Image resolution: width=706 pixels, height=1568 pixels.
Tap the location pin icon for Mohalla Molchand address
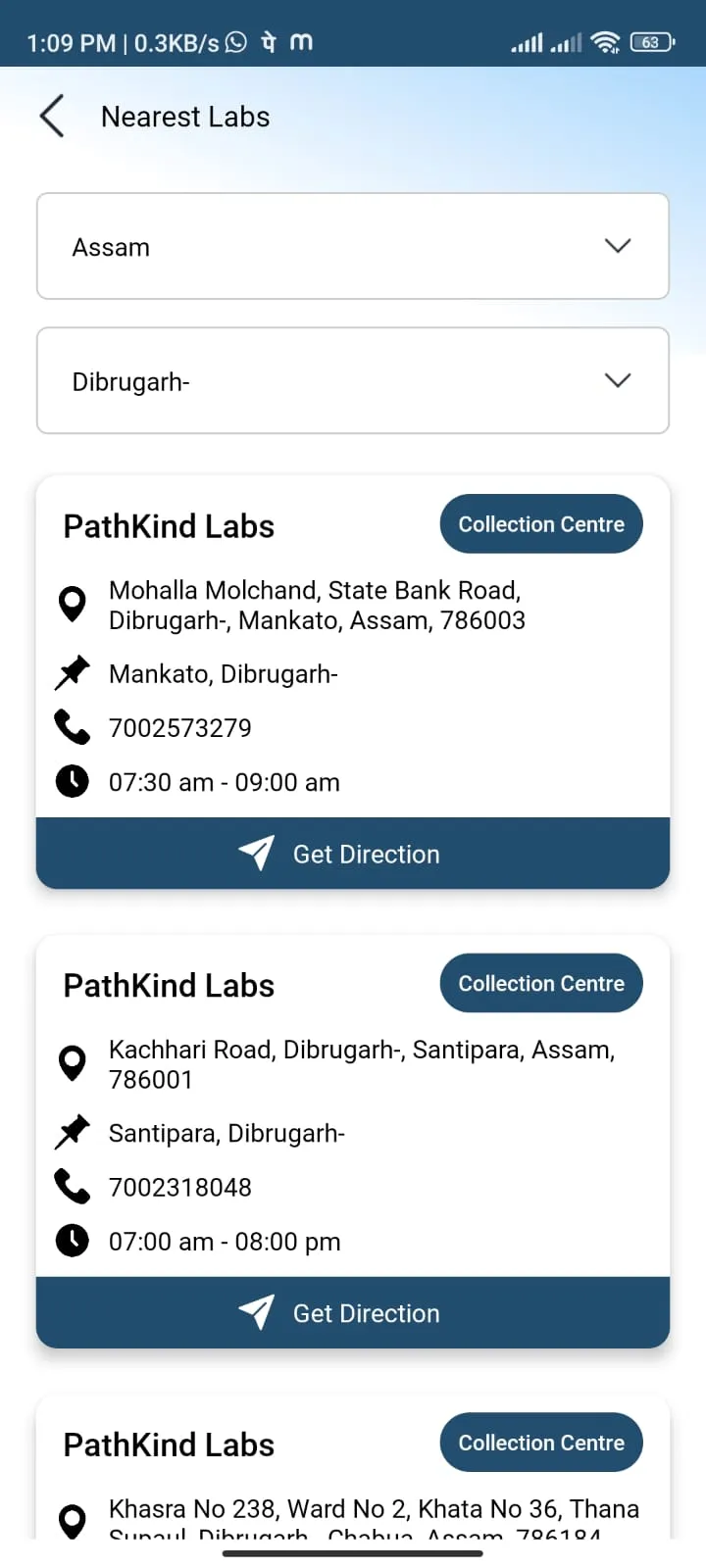tap(72, 604)
